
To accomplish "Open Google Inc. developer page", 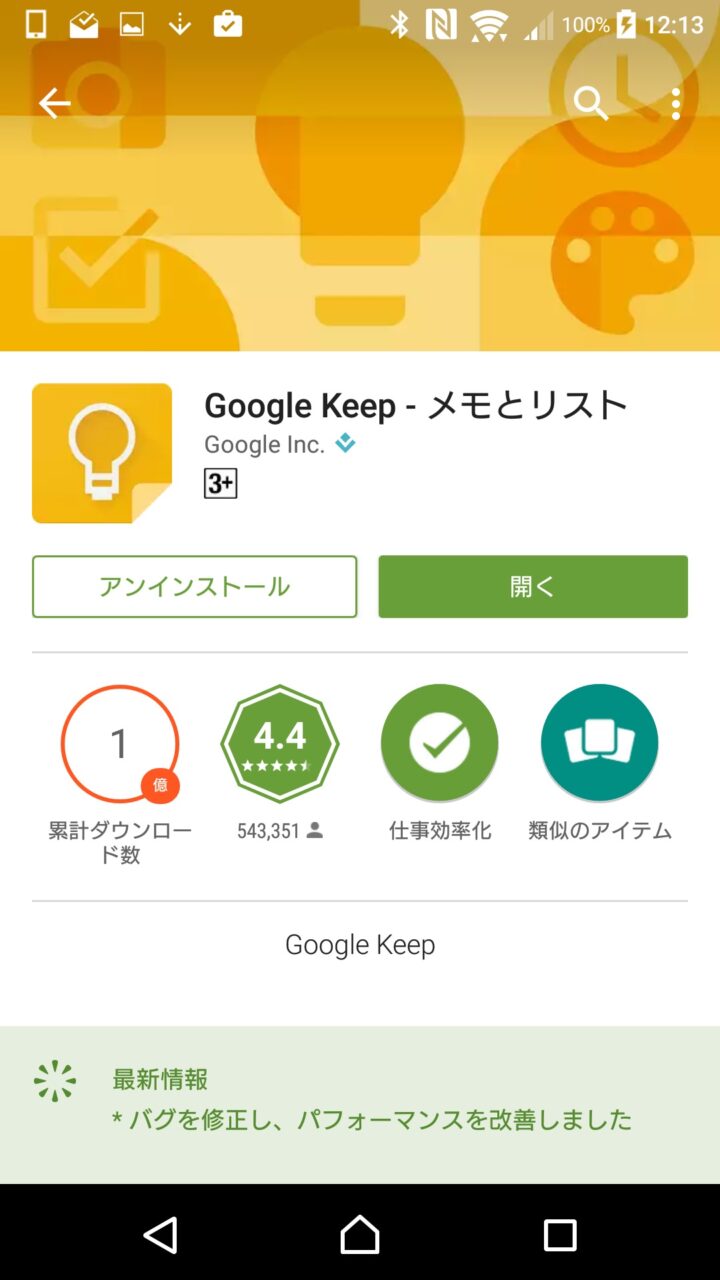I will pos(264,445).
